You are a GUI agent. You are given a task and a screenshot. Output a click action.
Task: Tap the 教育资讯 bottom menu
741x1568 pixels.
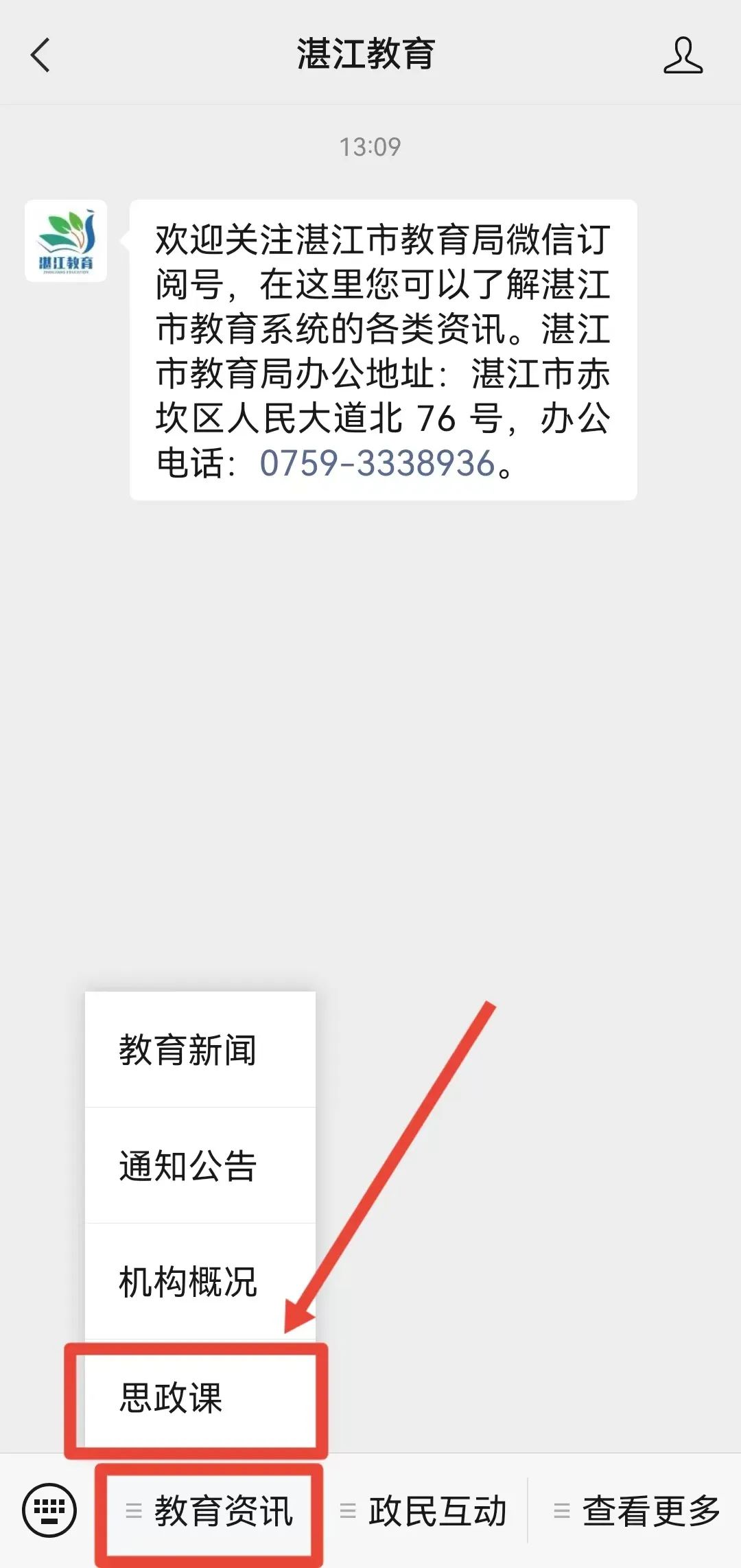[x=211, y=1511]
